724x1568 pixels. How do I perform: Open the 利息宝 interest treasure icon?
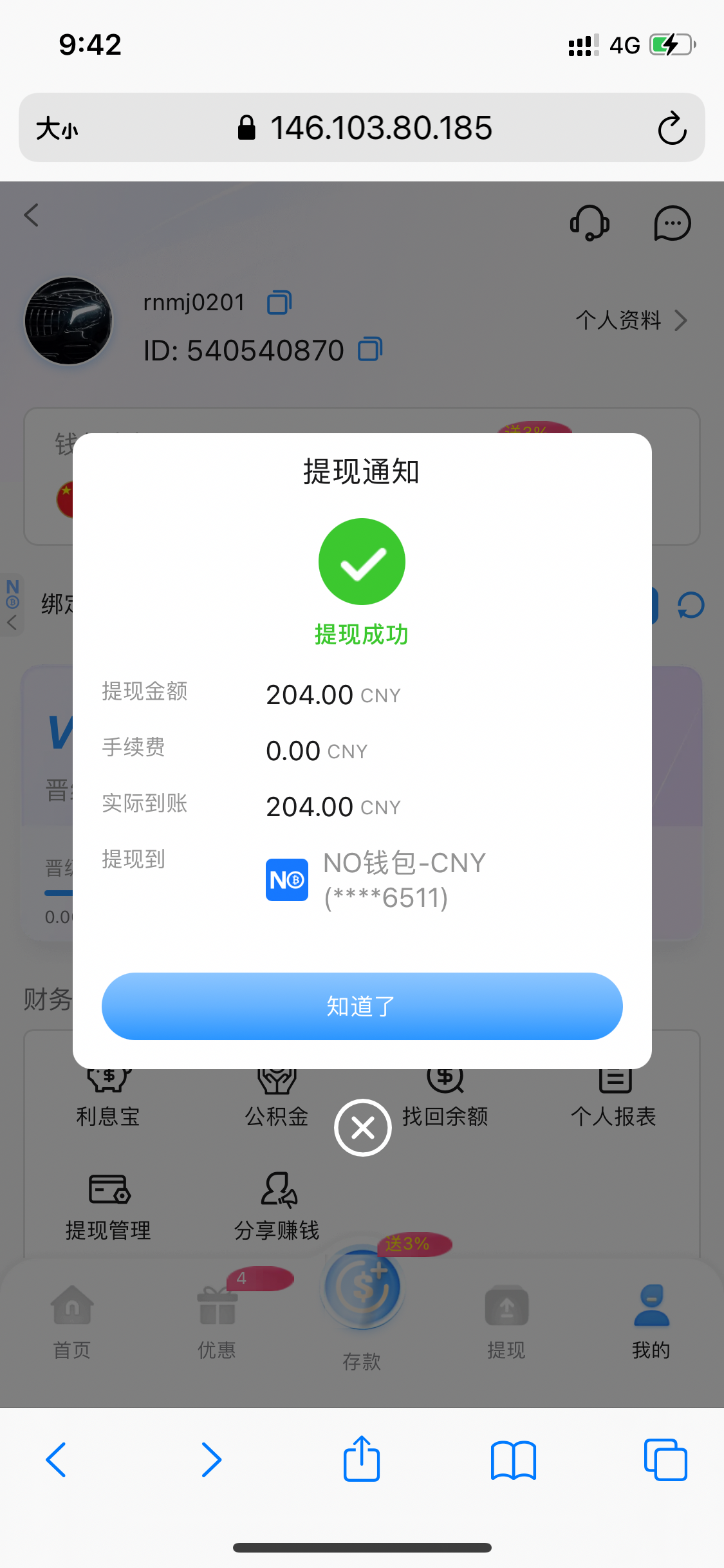107,1094
